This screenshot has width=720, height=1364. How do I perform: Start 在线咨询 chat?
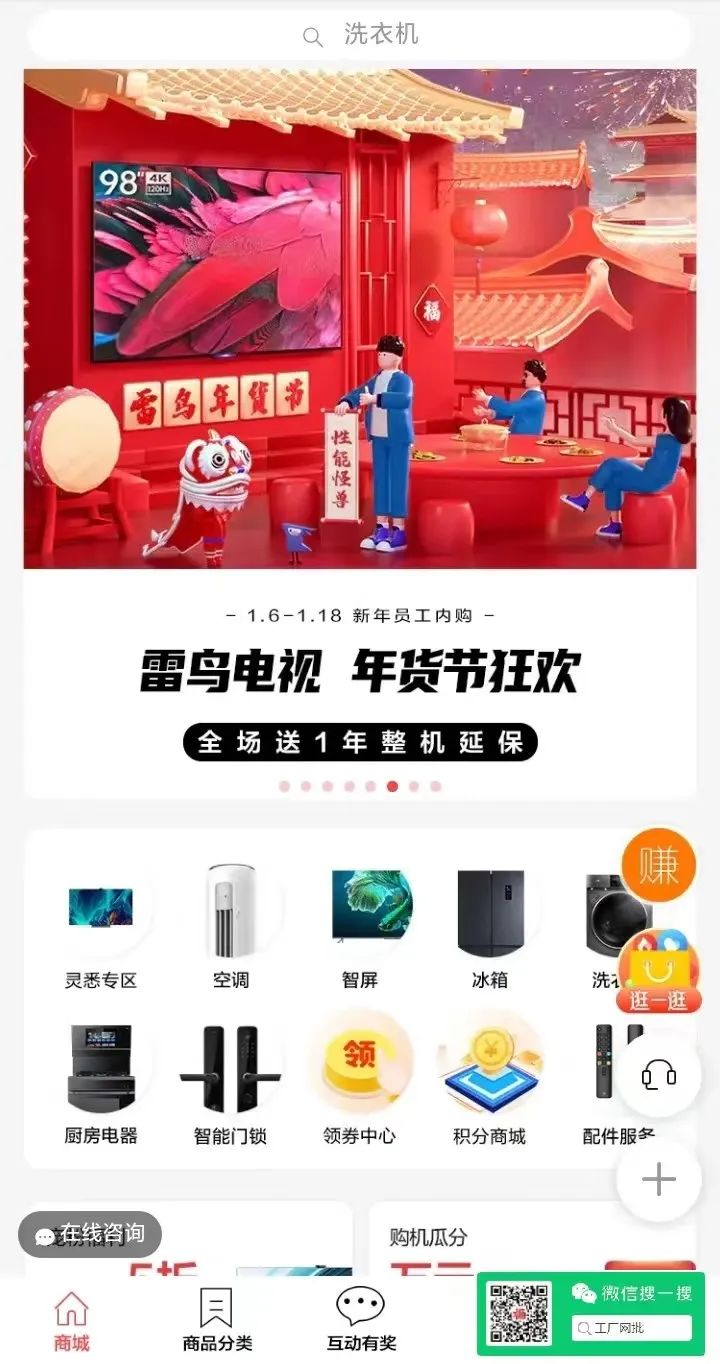point(90,1234)
